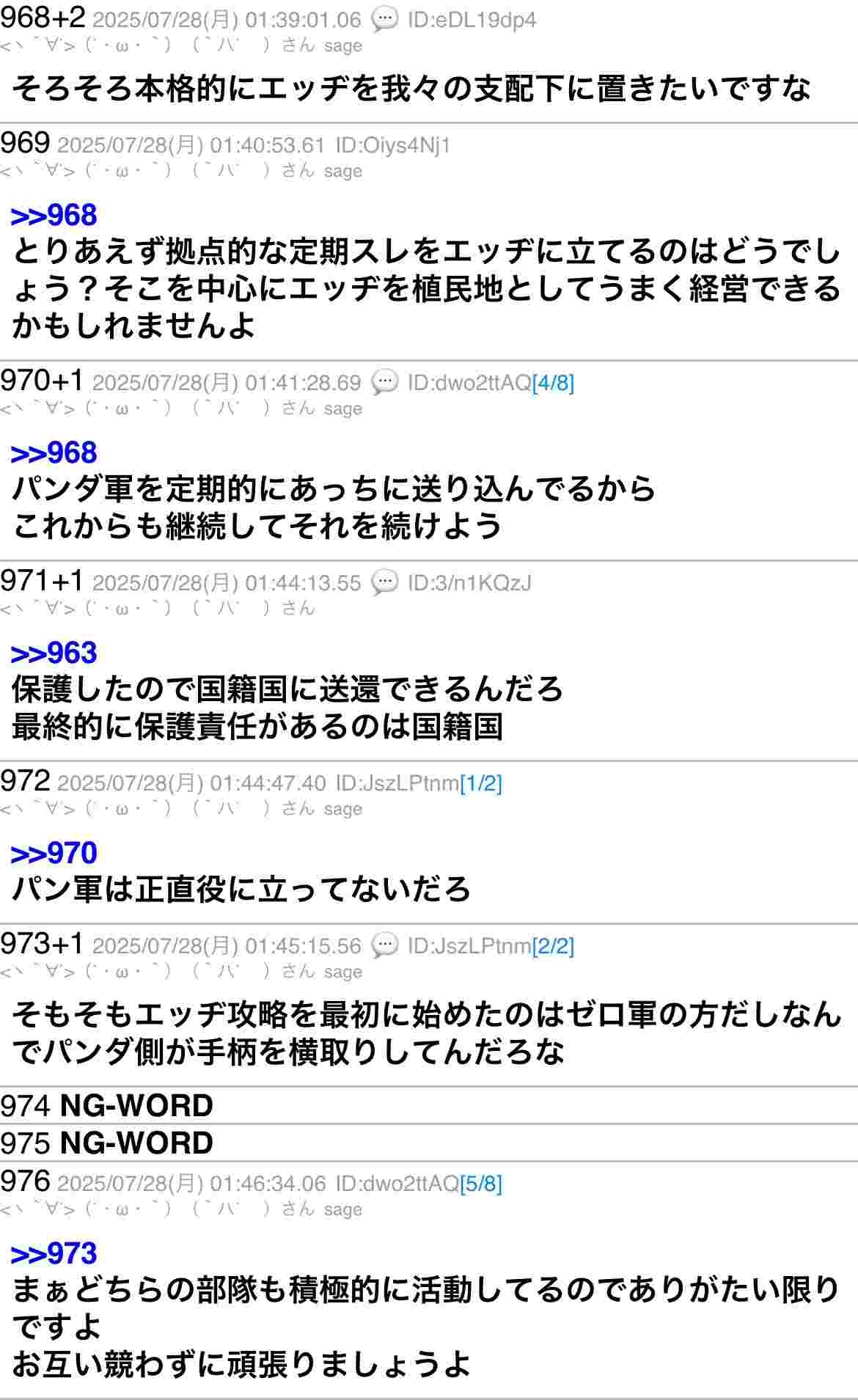Follow the >>973 link in post 976
The height and width of the screenshot is (1400, 858).
click(54, 1253)
